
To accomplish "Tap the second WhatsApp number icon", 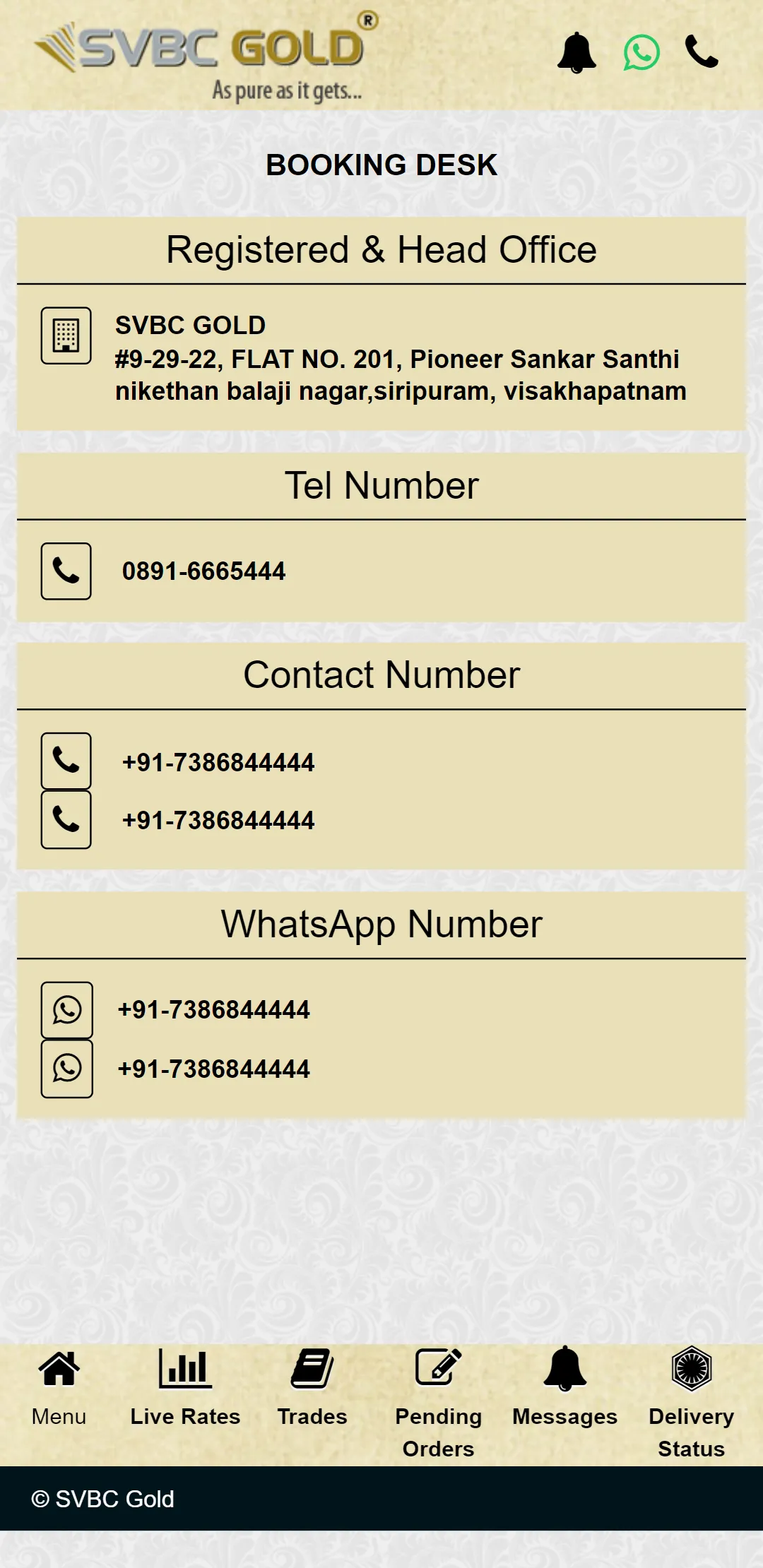I will (67, 1069).
